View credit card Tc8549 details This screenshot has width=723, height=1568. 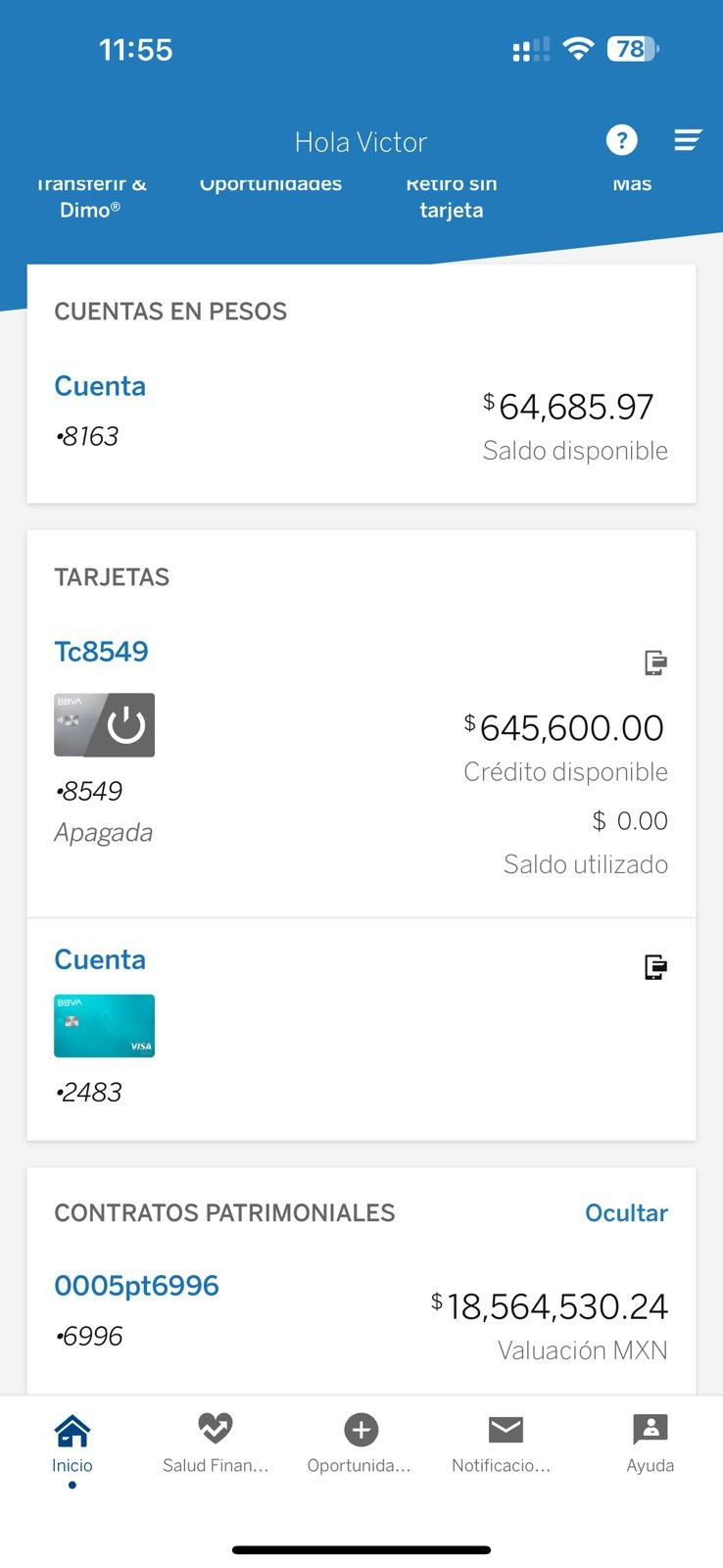(x=102, y=652)
